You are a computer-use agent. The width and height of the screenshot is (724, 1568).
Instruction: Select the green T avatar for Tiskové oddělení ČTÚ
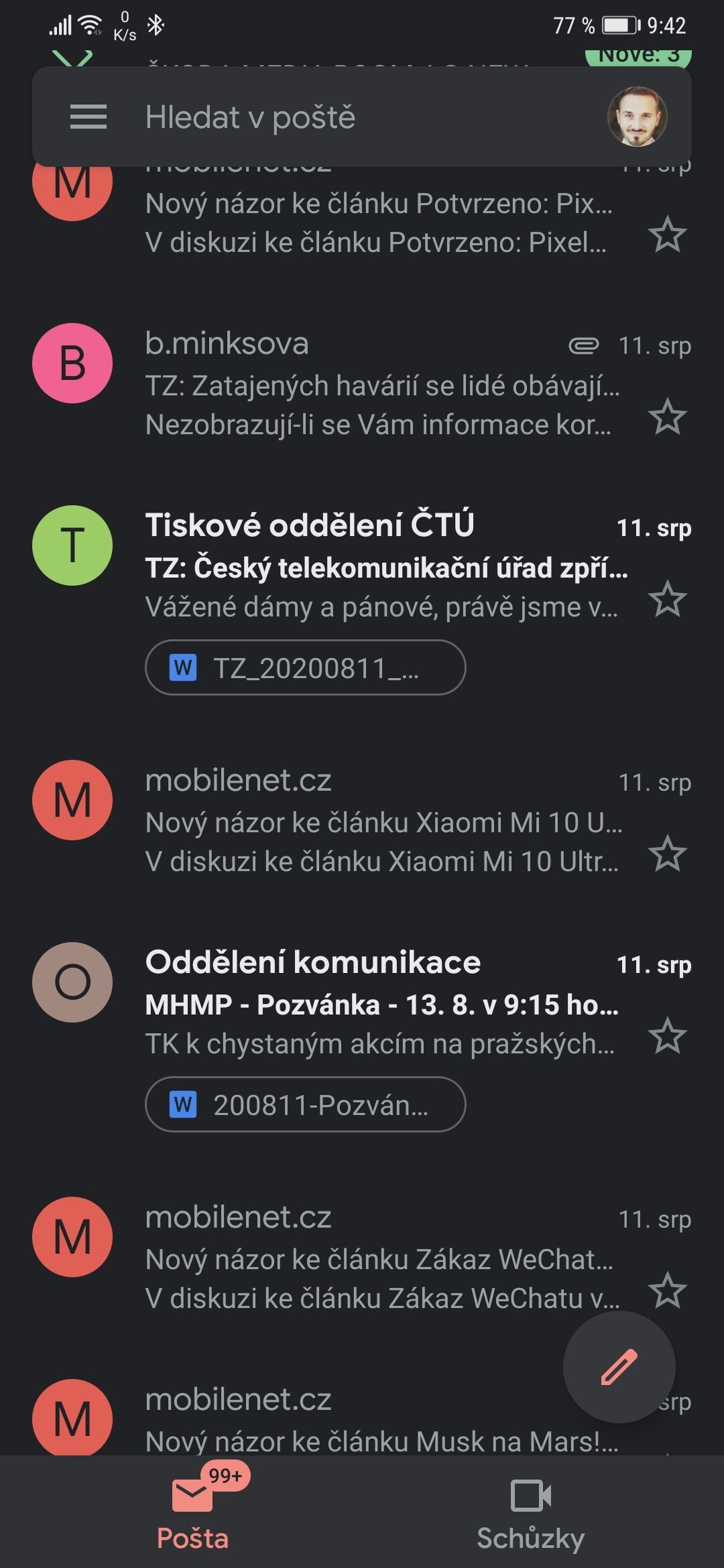(72, 545)
